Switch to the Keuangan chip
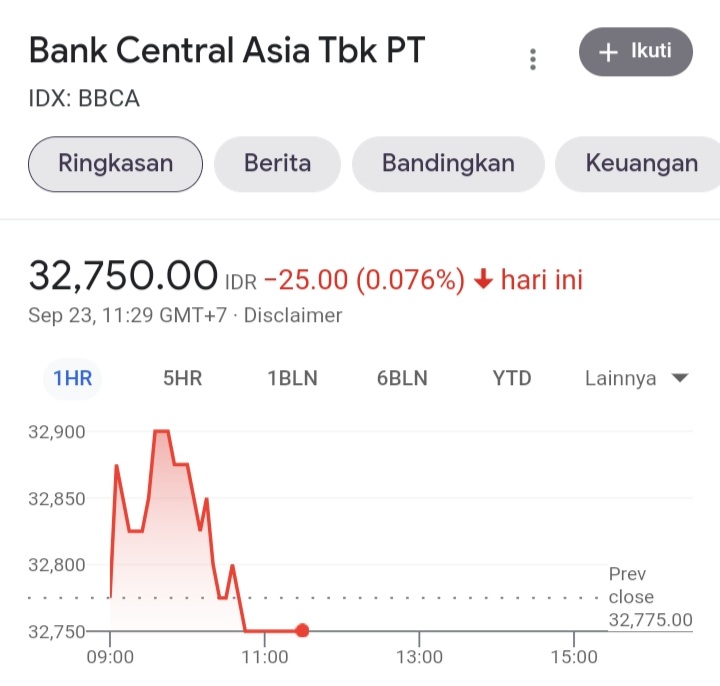Screen dimensions: 720x686 coord(640,164)
